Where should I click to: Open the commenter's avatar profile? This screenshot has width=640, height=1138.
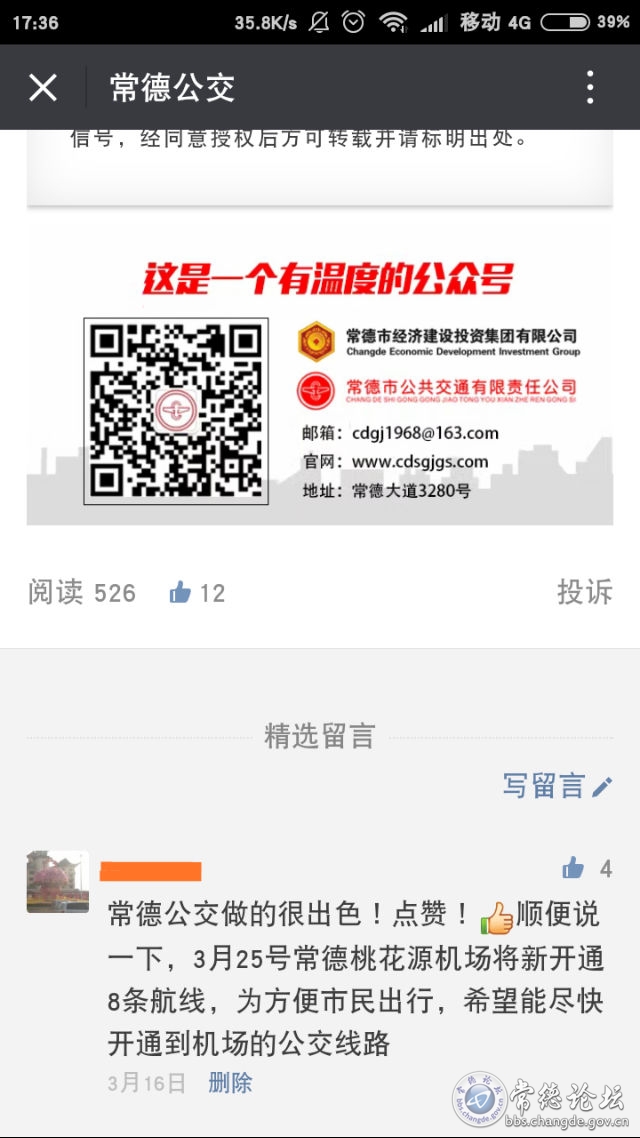(58, 882)
